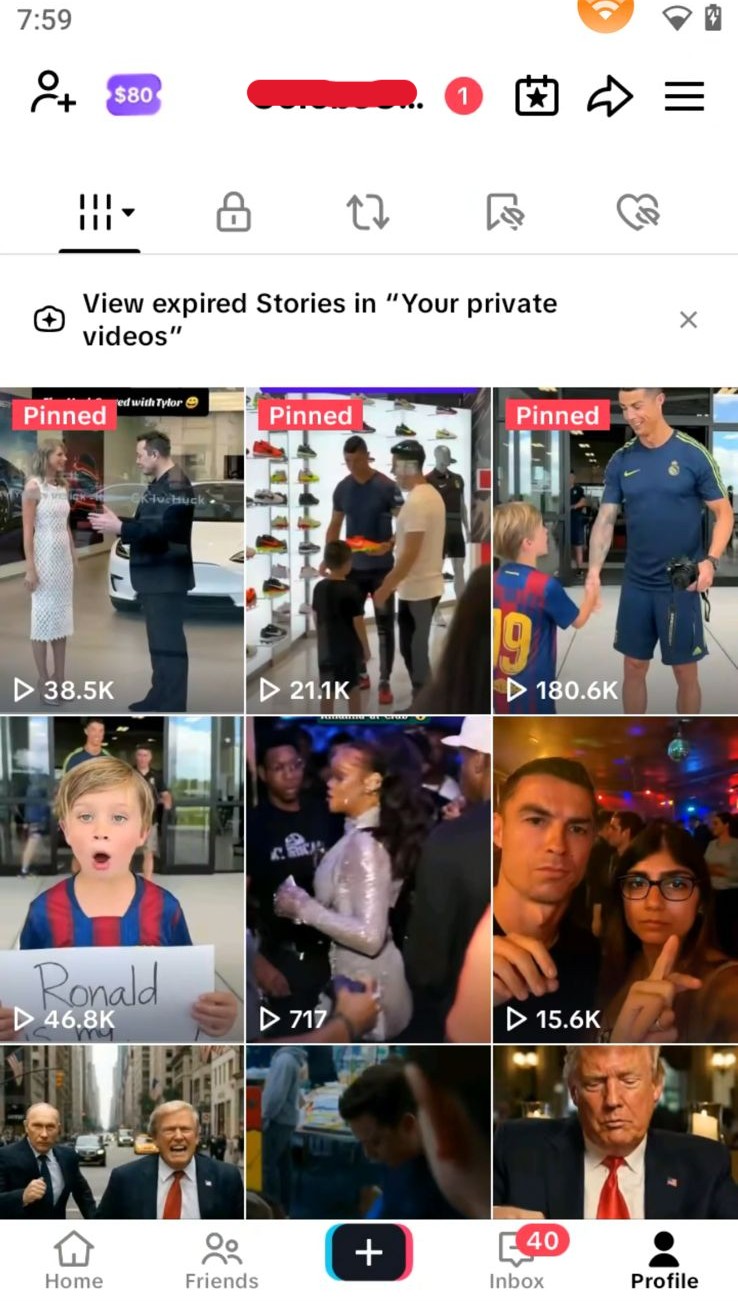Open the video with 46.8K views

point(122,880)
